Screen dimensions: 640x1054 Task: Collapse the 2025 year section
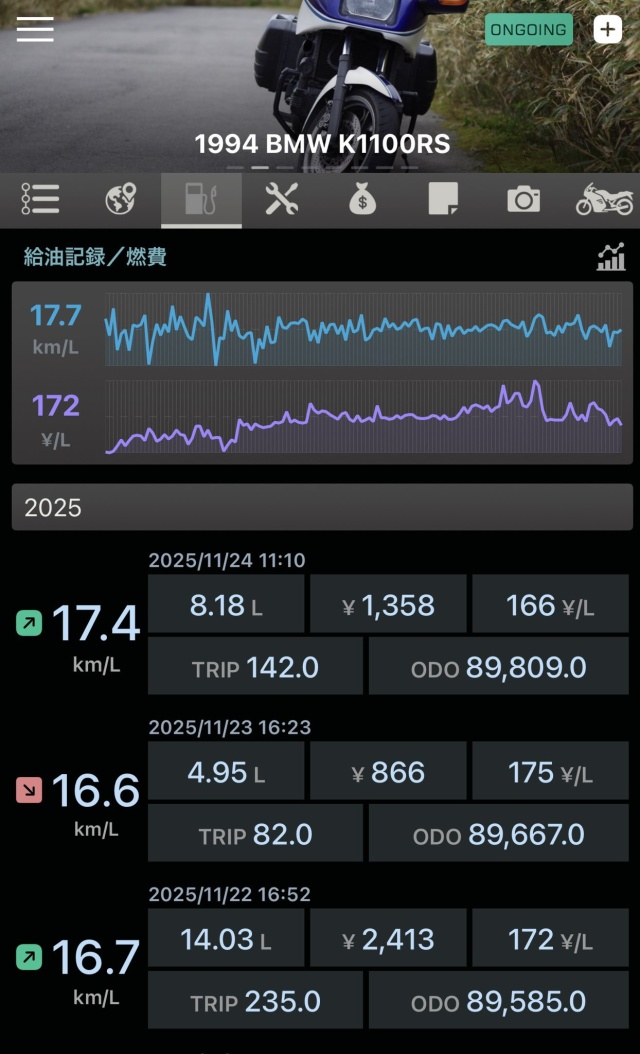point(320,508)
